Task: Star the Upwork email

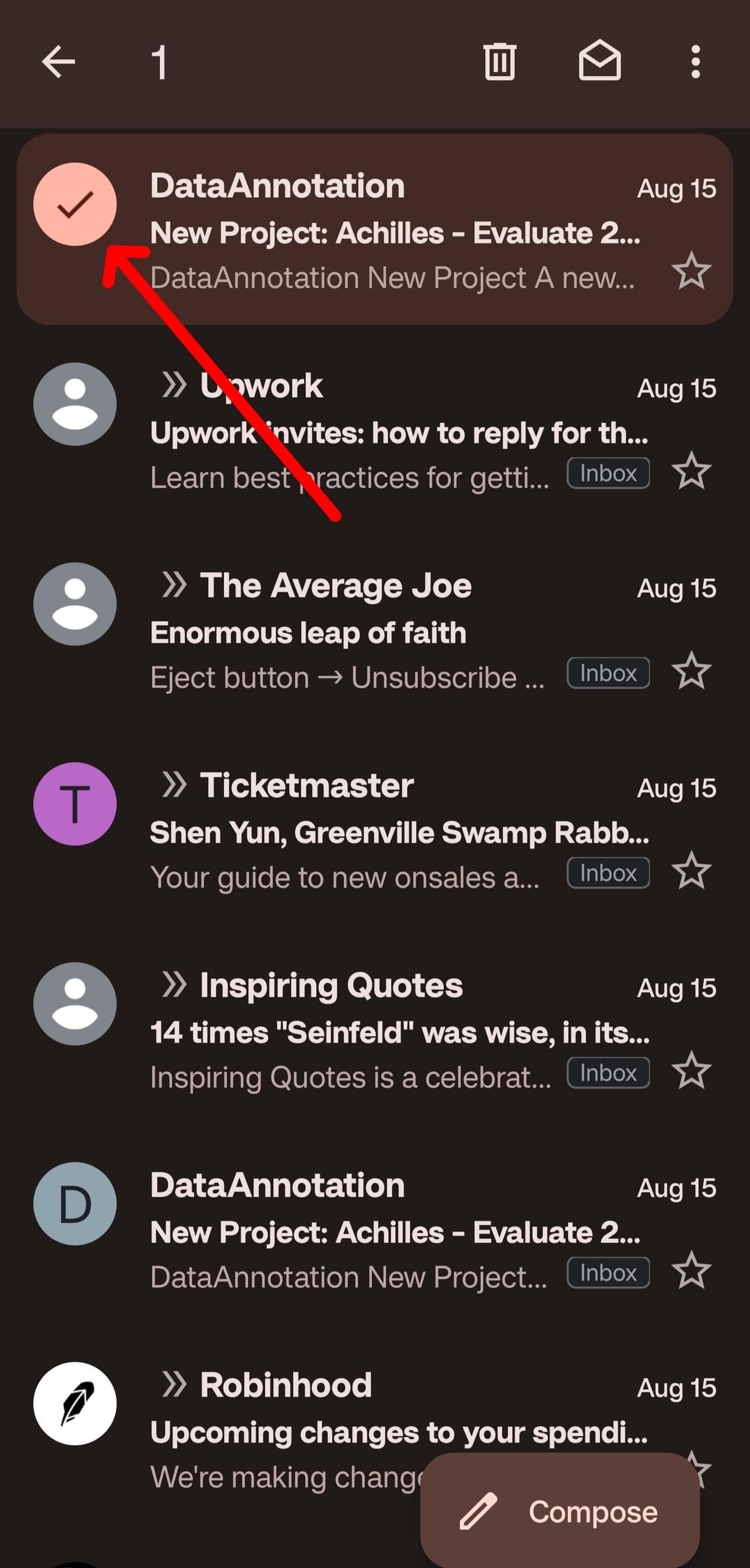Action: [692, 471]
